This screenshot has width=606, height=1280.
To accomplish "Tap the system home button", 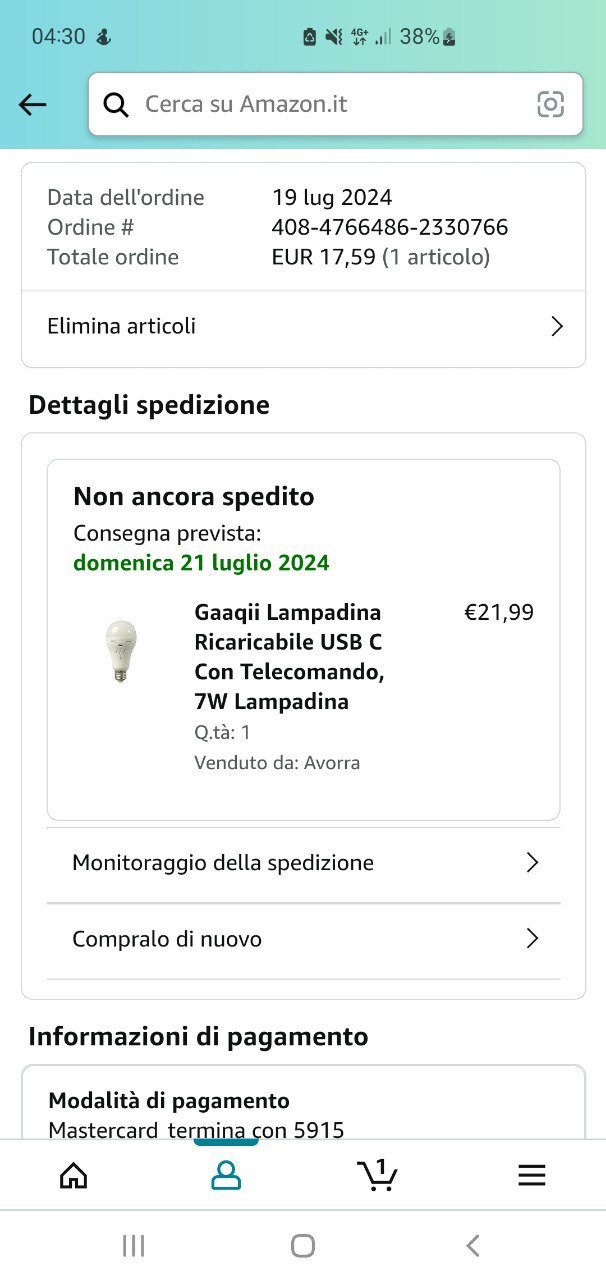I will 303,1245.
